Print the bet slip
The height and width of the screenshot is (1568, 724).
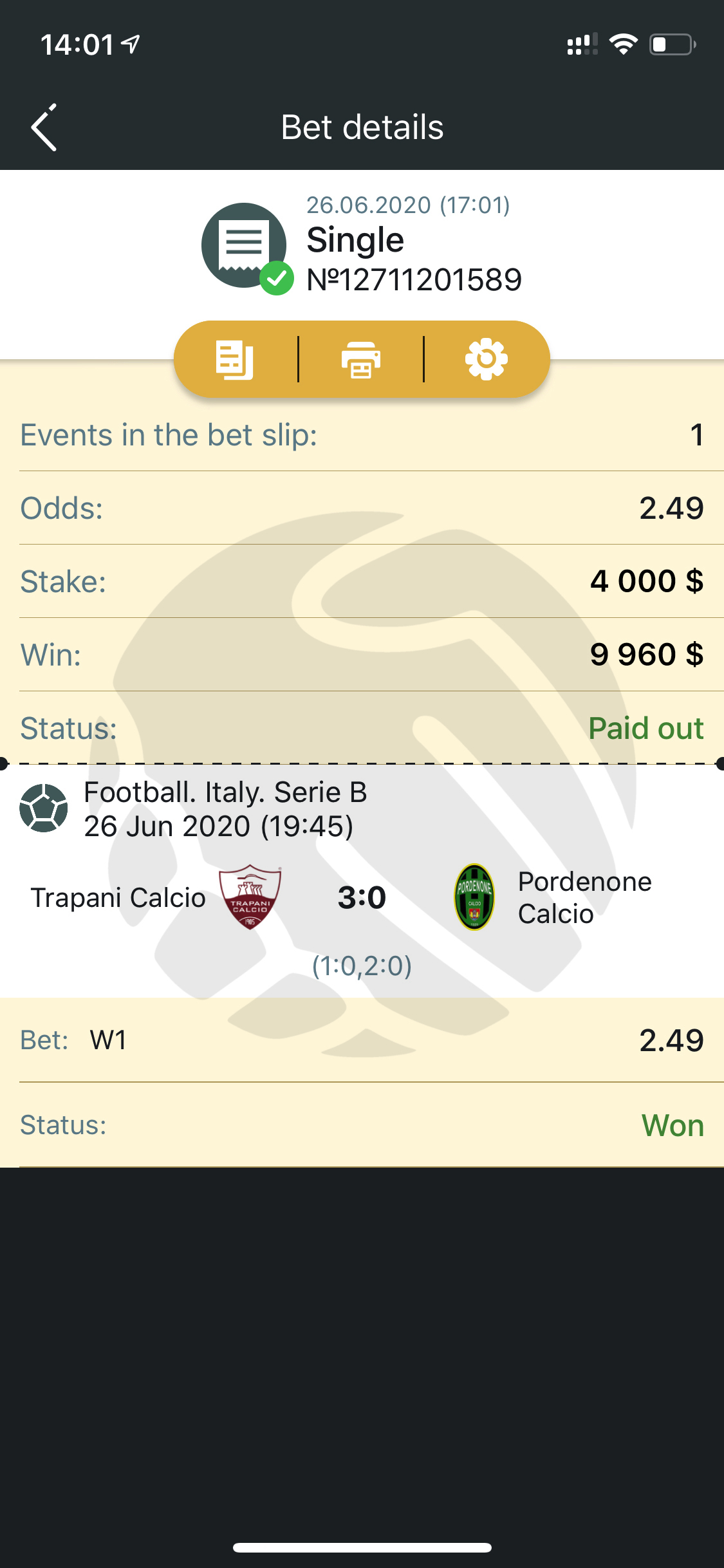click(360, 359)
